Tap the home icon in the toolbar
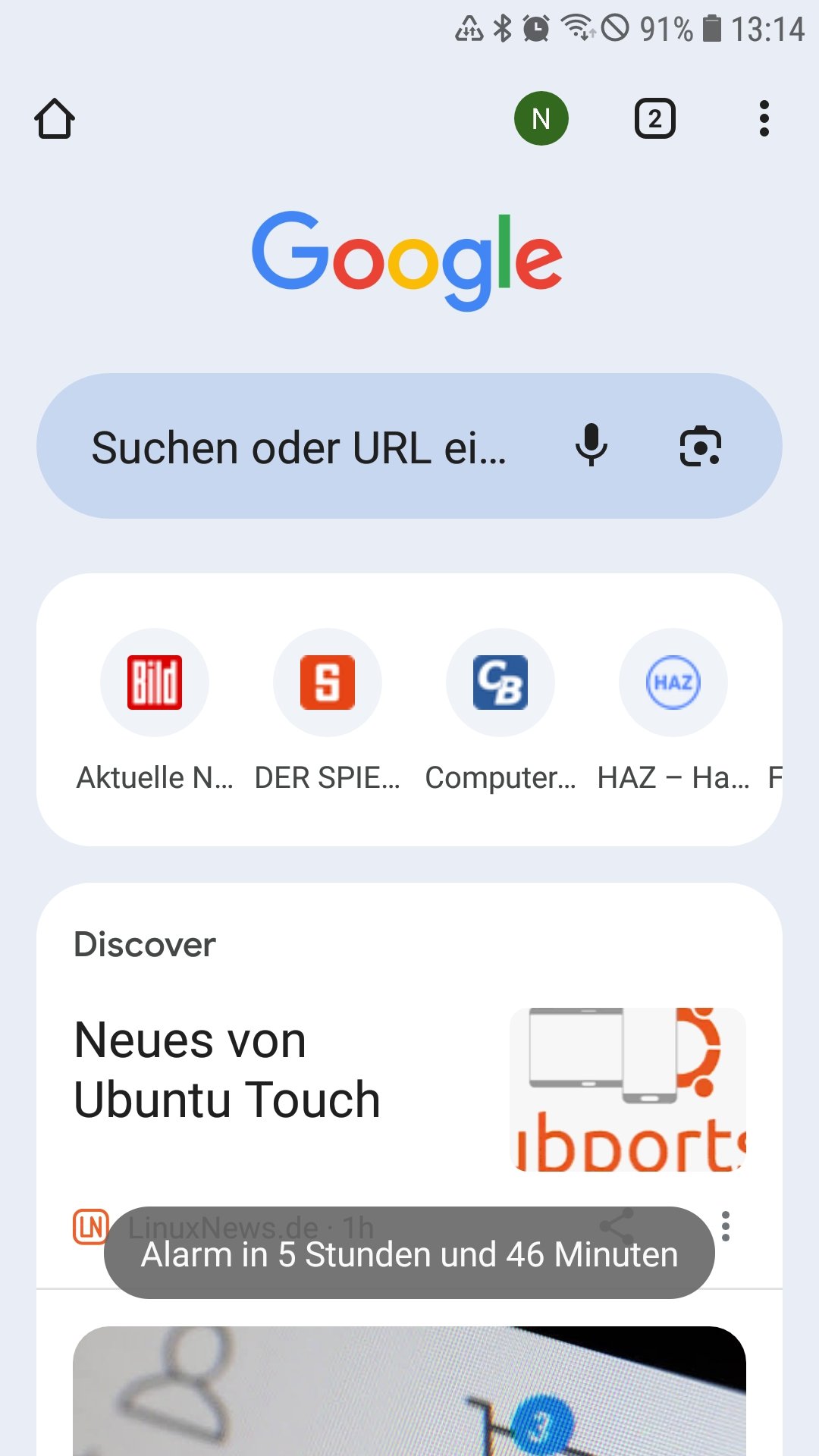Viewport: 819px width, 1456px height. 55,119
